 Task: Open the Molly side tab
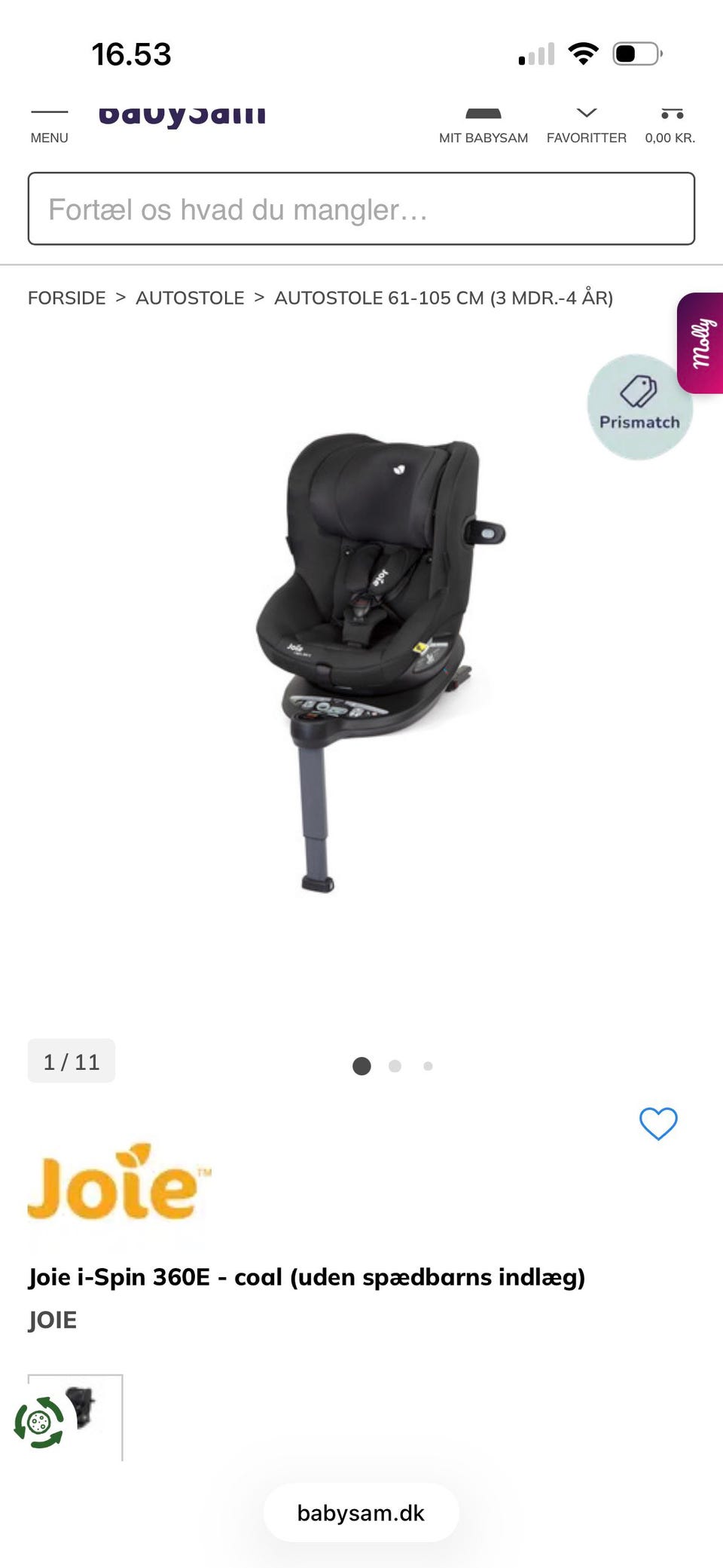701,343
